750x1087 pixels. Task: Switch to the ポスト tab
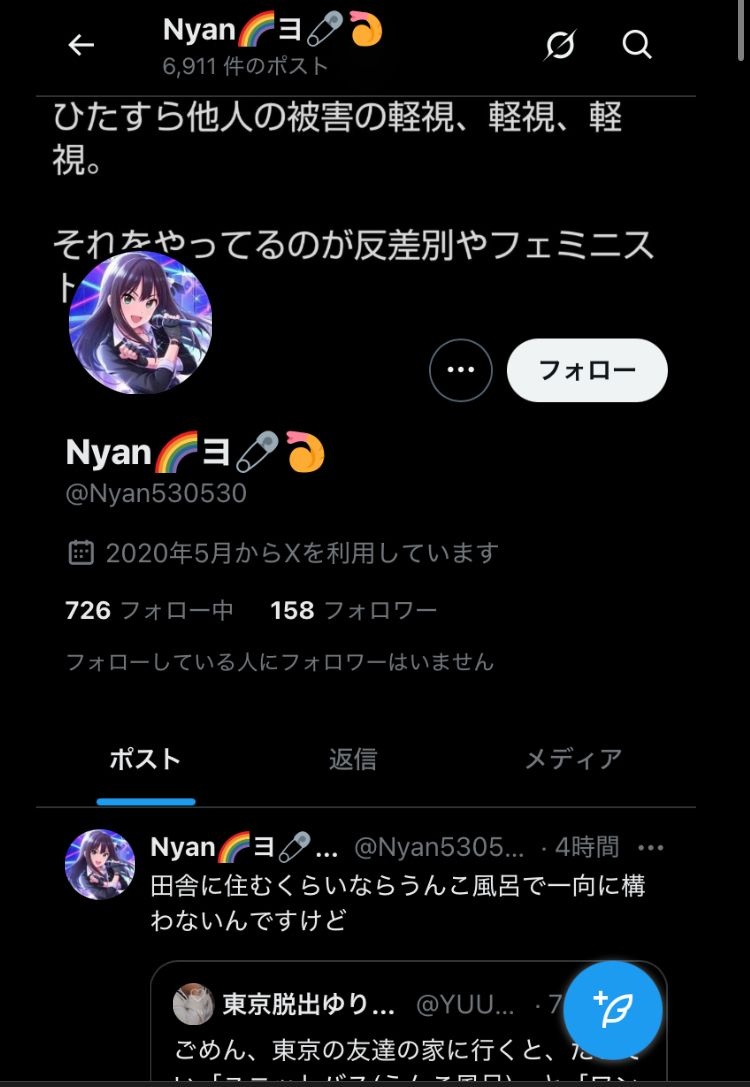[145, 759]
